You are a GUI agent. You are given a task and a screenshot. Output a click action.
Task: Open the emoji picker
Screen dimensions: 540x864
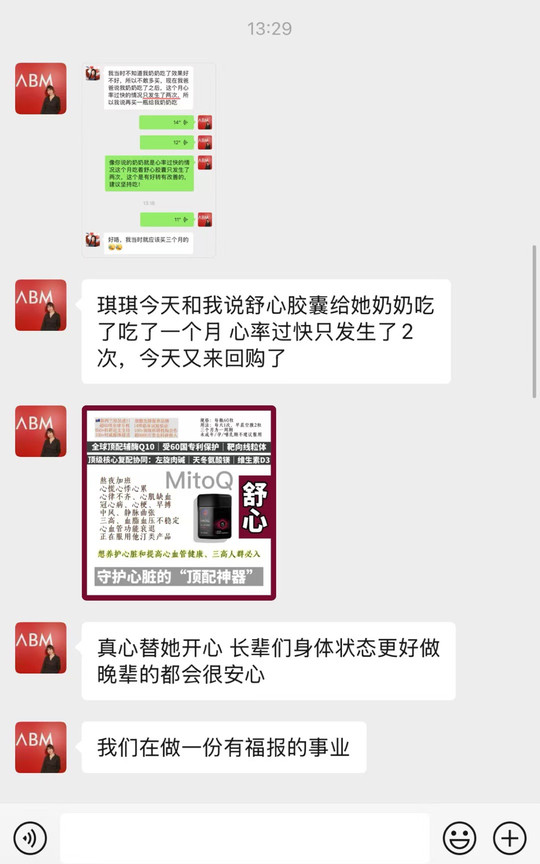(460, 838)
